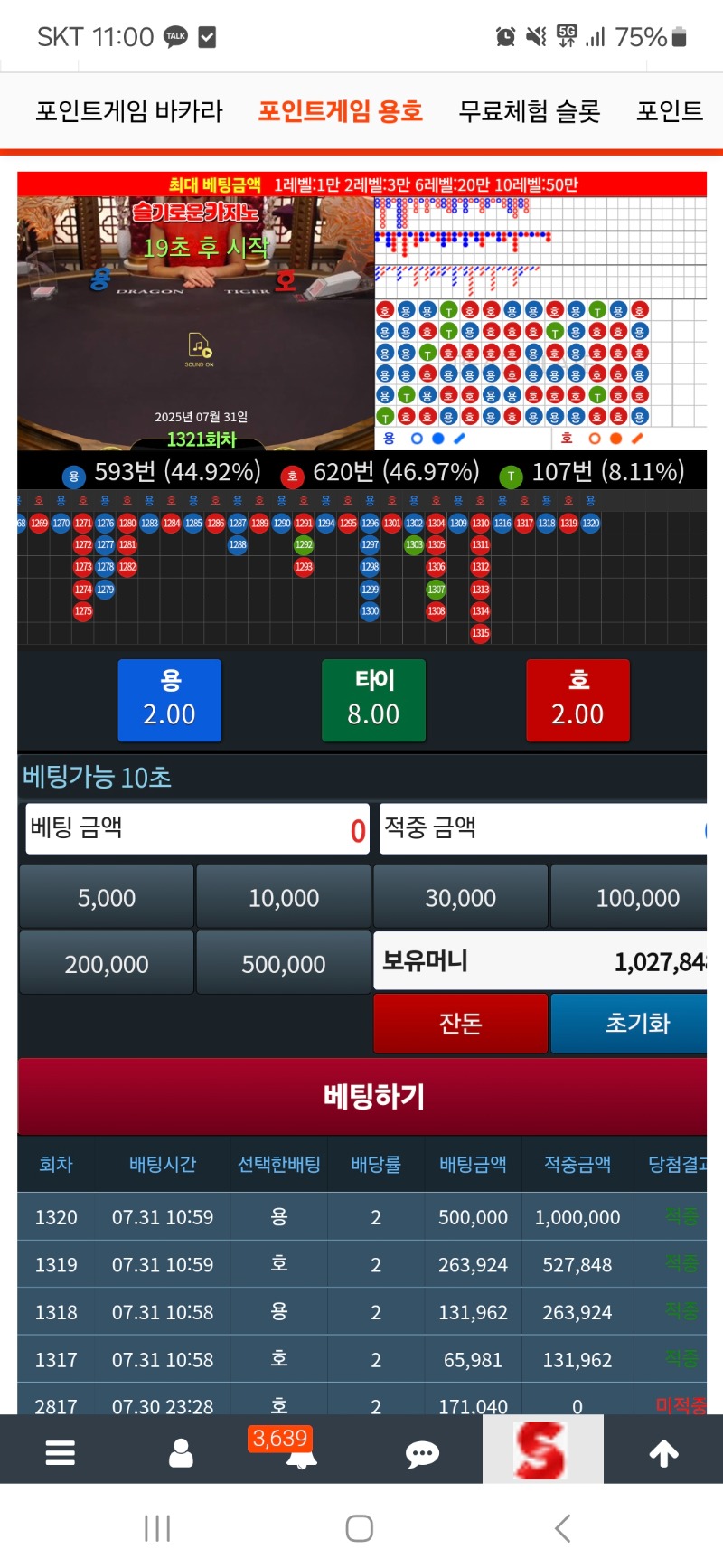Open the hamburger menu in bottom bar
The width and height of the screenshot is (723, 1568).
point(61,1453)
